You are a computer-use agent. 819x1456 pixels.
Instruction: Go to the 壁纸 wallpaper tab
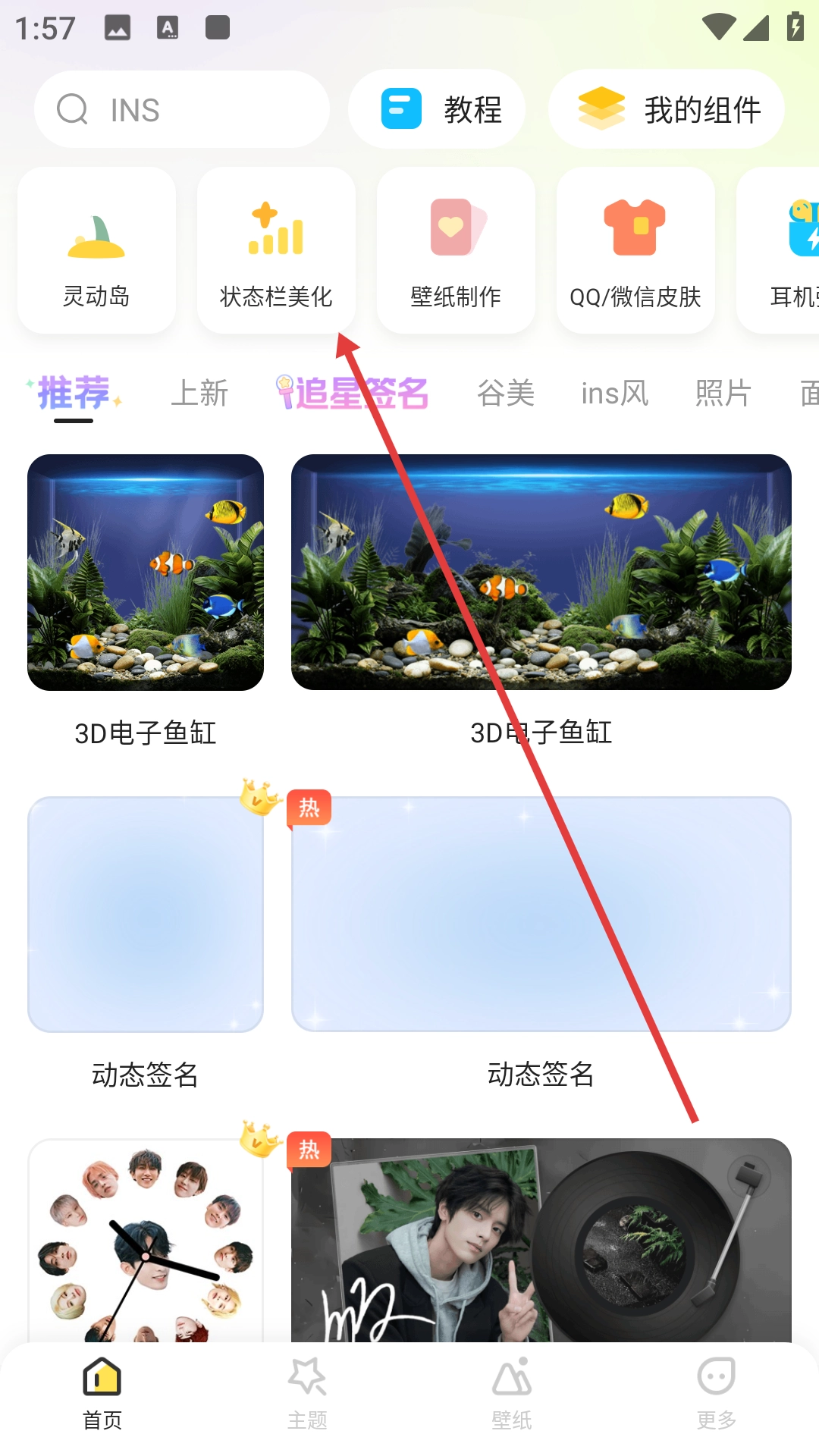click(512, 1392)
